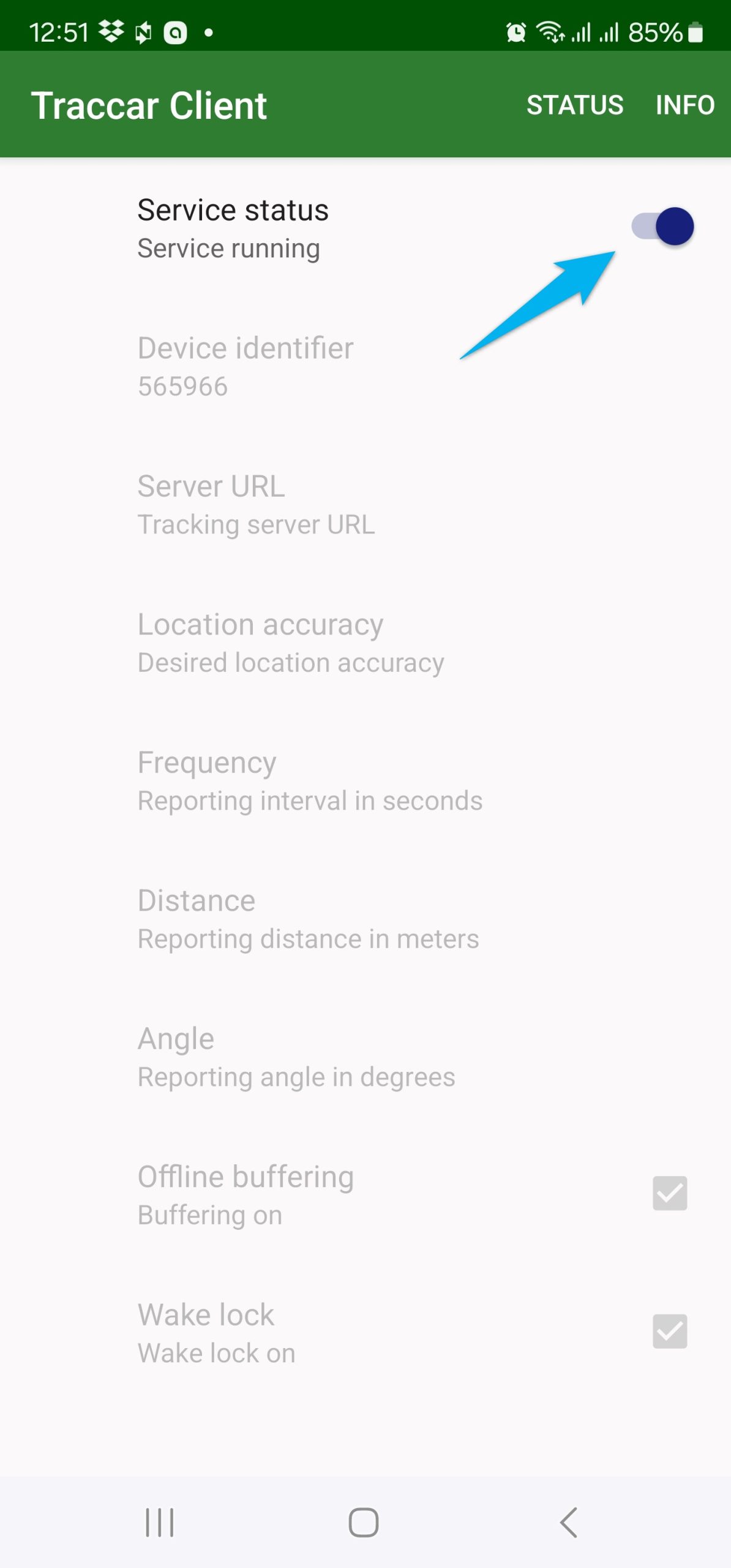Toggle the Offline buffering checkbox
This screenshot has height=1568, width=731.
[669, 1193]
